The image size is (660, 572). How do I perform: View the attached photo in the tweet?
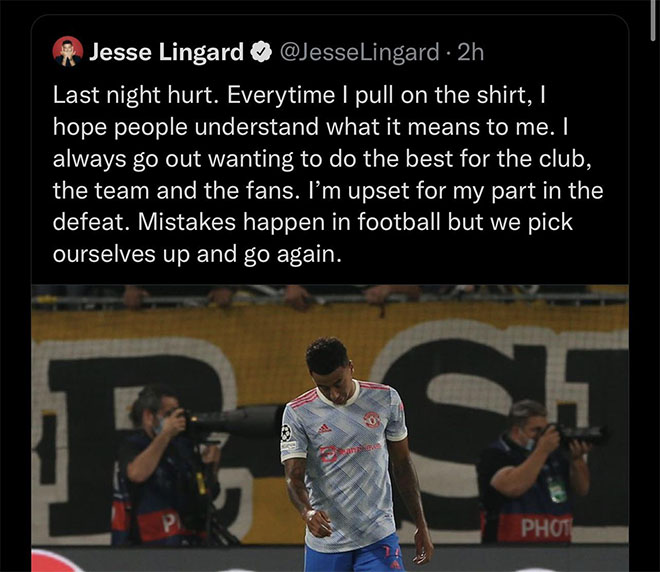tap(330, 420)
